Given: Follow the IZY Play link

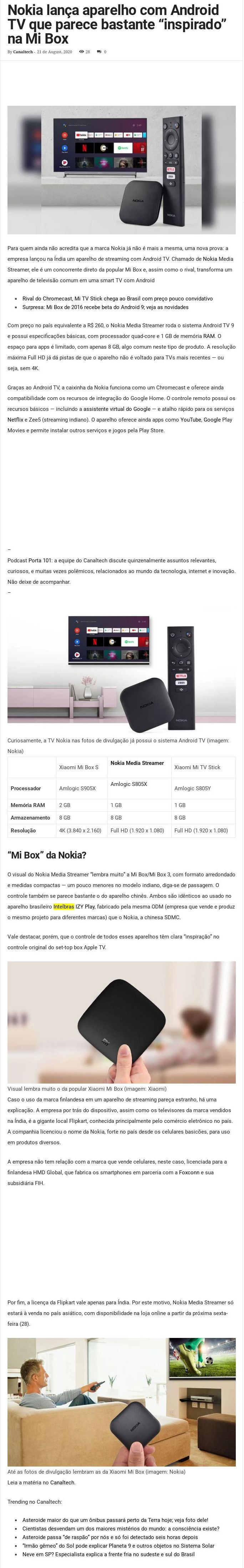Looking at the screenshot, I should pyautogui.click(x=85, y=906).
